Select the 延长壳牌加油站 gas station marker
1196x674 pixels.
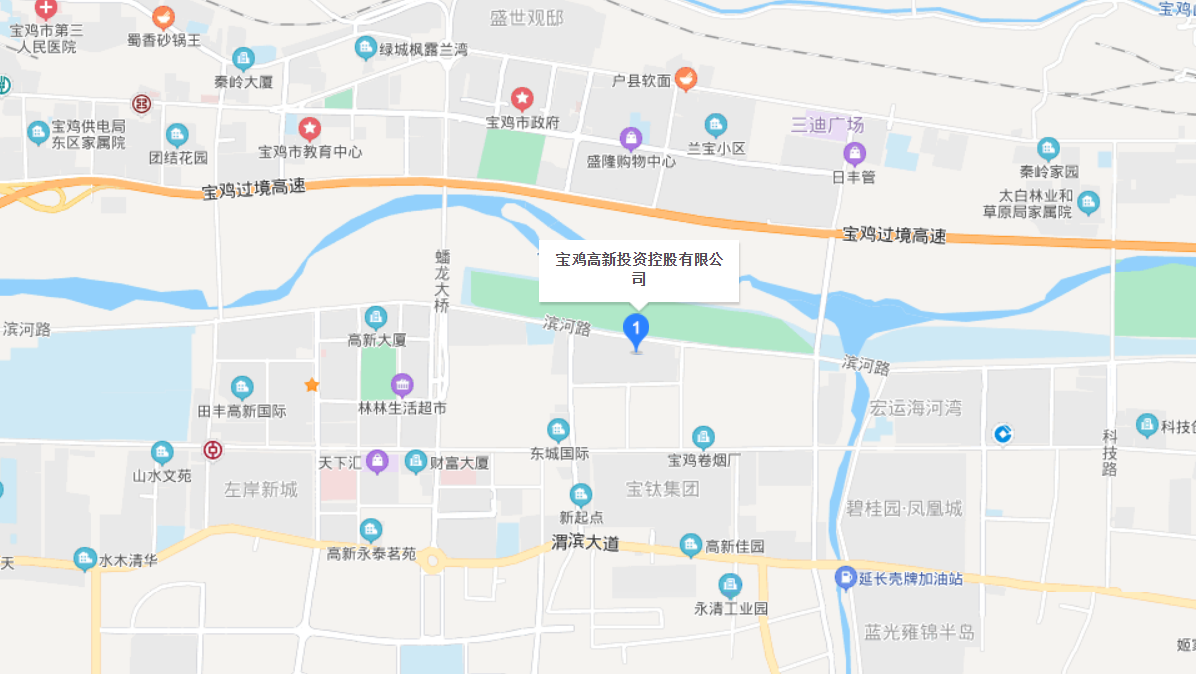[x=846, y=577]
